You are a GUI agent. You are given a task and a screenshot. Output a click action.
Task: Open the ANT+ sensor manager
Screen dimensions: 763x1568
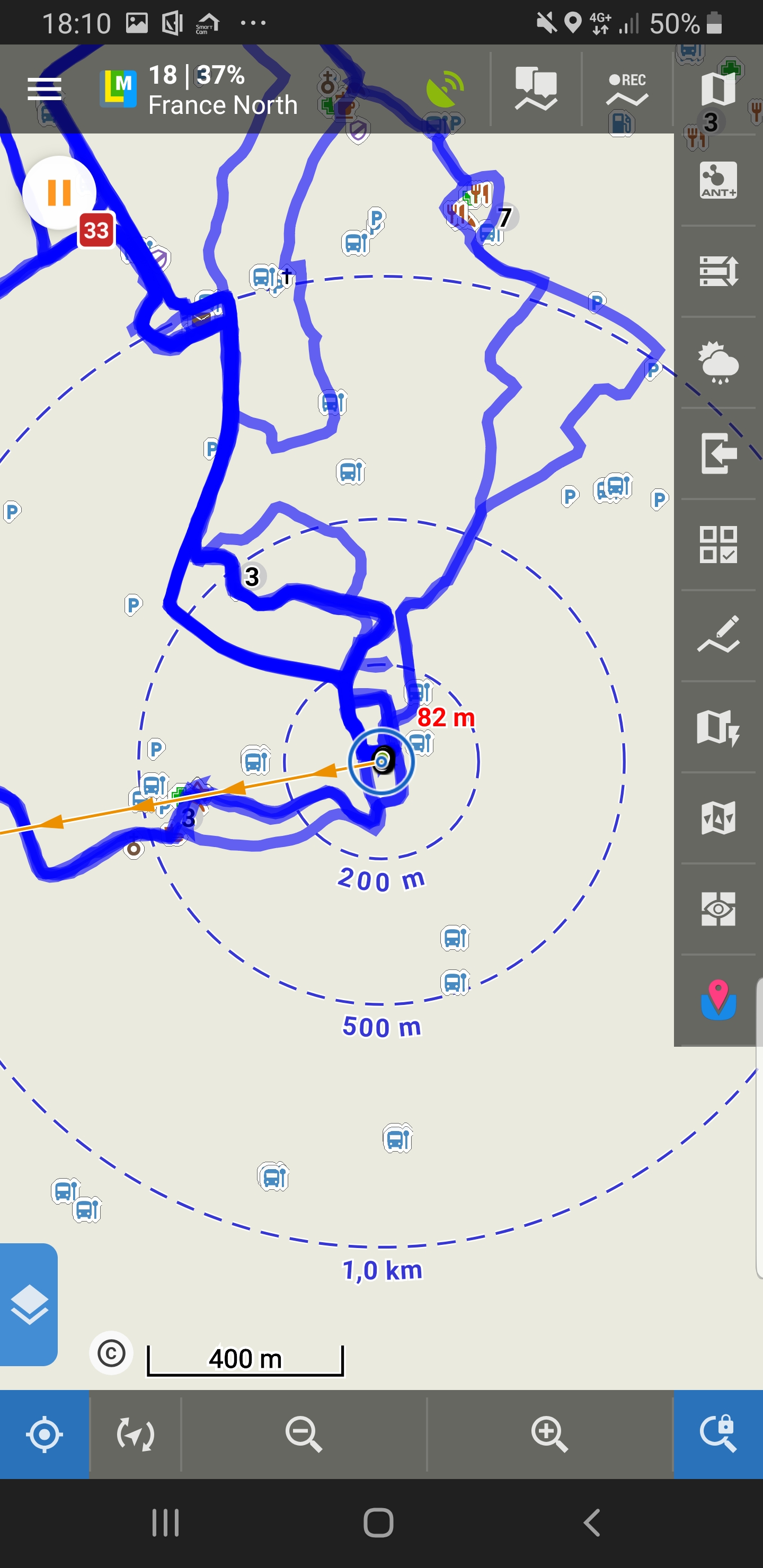(x=718, y=180)
